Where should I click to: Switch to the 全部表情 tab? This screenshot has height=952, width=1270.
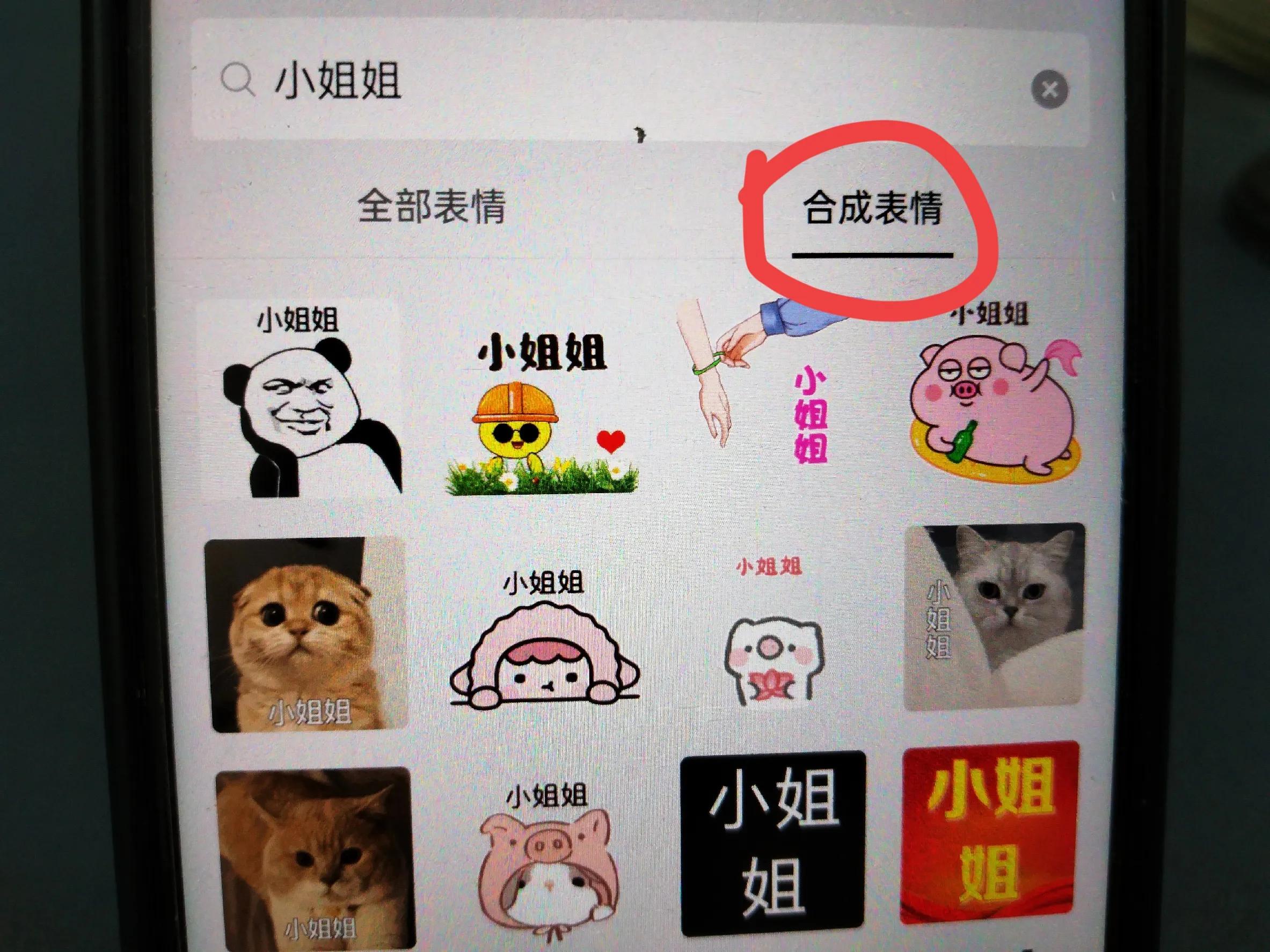[431, 206]
